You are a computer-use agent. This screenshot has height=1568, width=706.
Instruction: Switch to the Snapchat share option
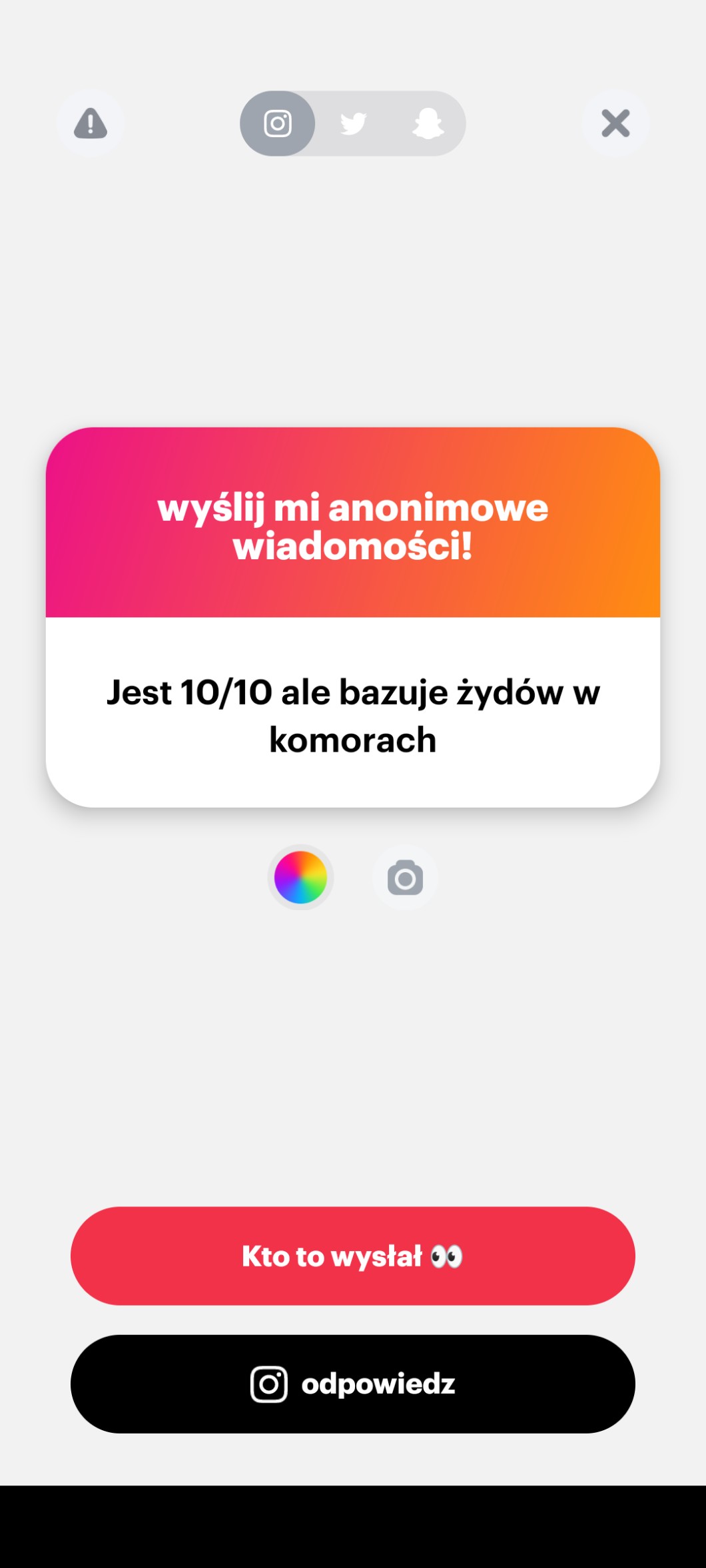[x=428, y=124]
